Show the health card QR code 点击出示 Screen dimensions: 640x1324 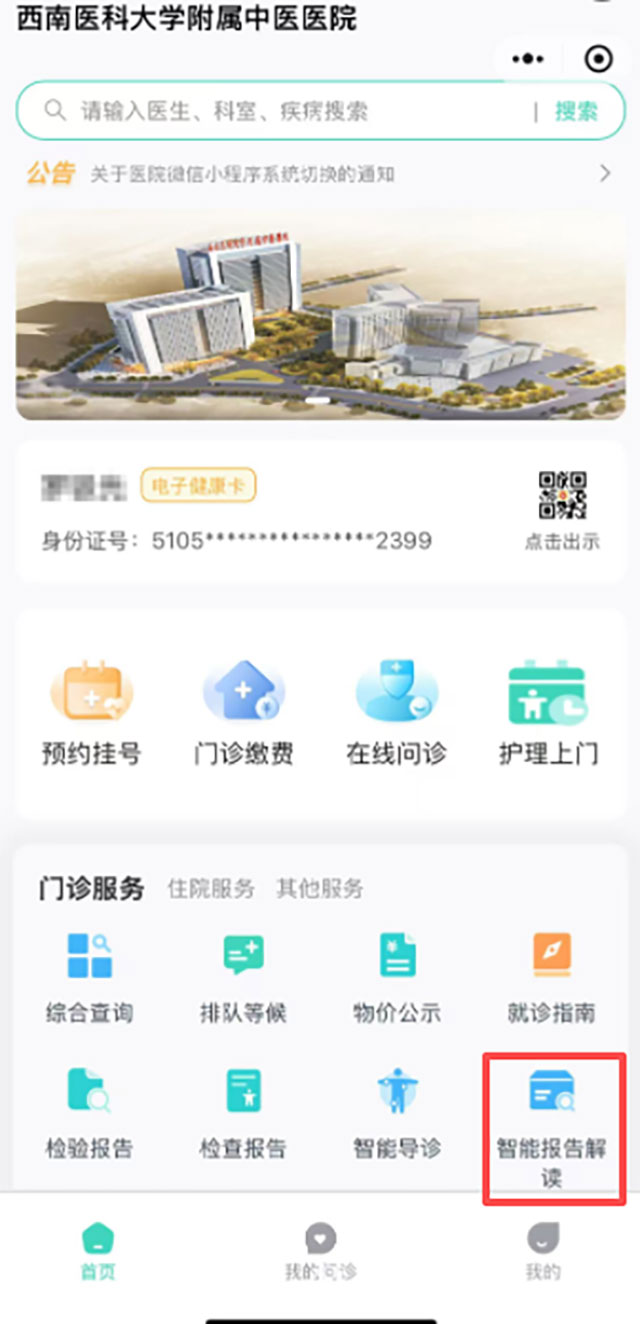(x=562, y=510)
